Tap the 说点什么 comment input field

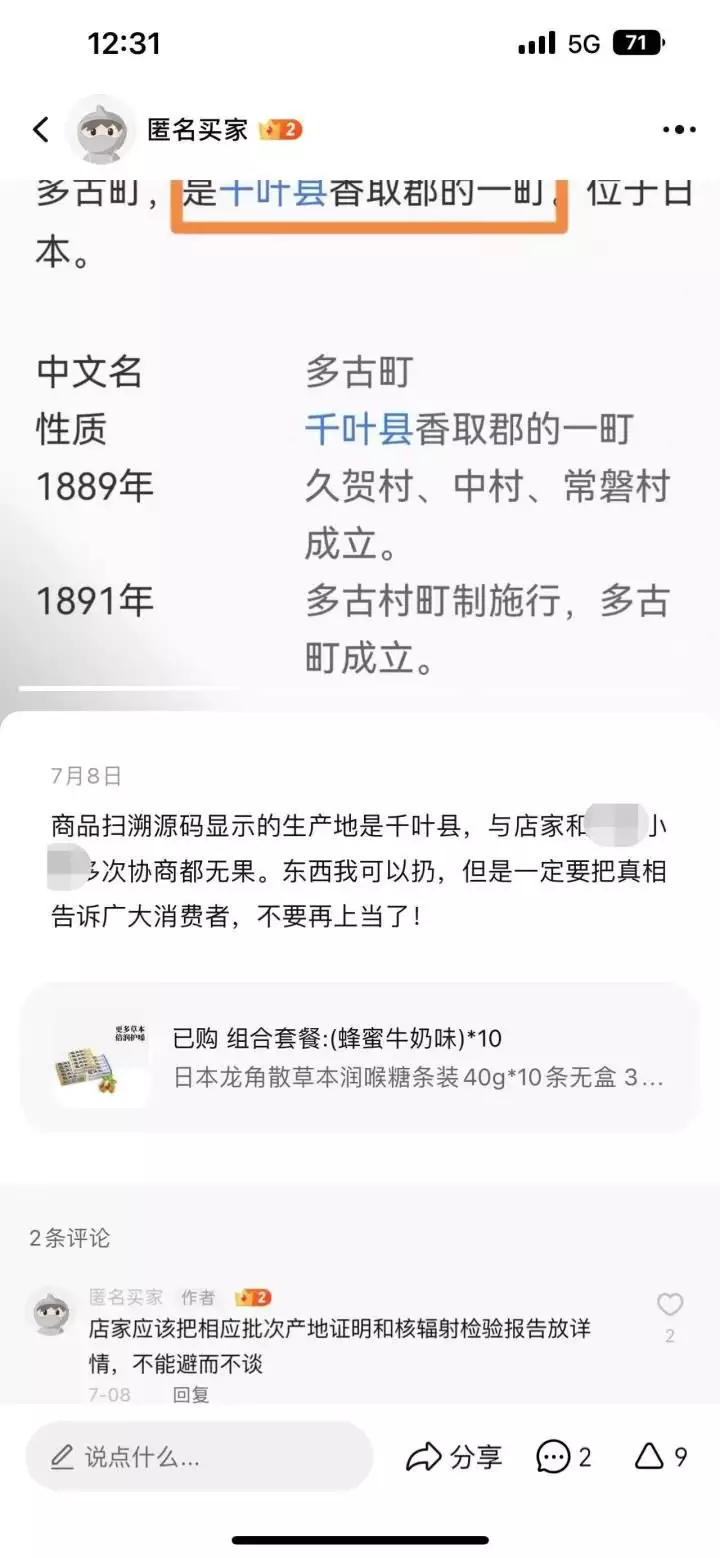point(200,1457)
